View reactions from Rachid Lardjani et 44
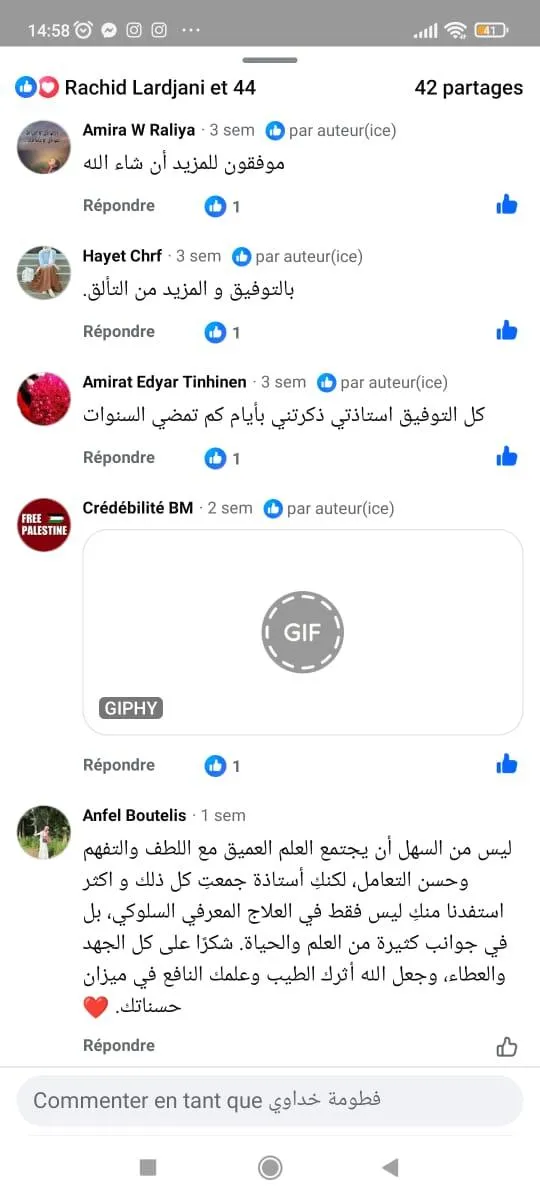540x1200 pixels. coord(136,88)
